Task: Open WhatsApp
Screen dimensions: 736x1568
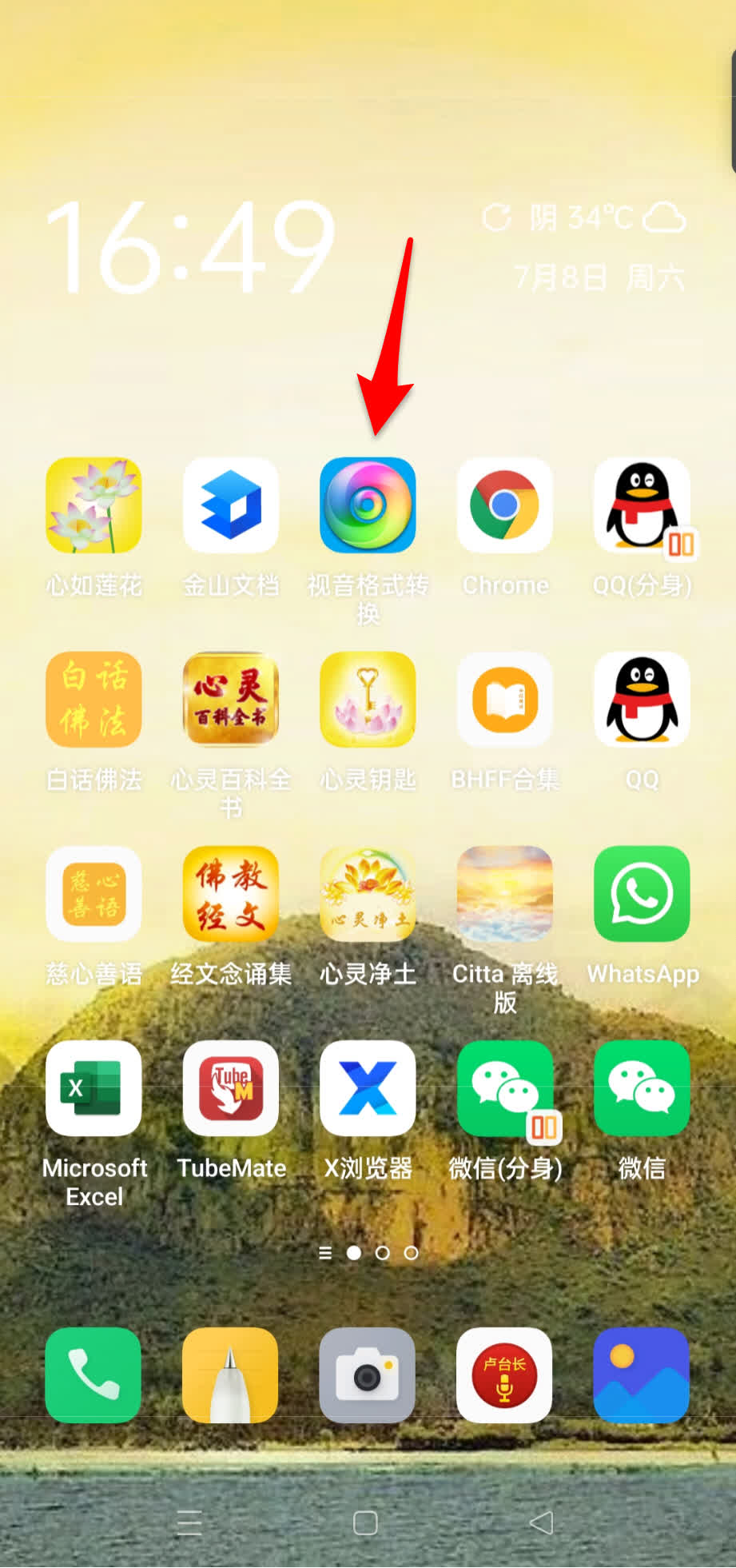Action: [642, 894]
